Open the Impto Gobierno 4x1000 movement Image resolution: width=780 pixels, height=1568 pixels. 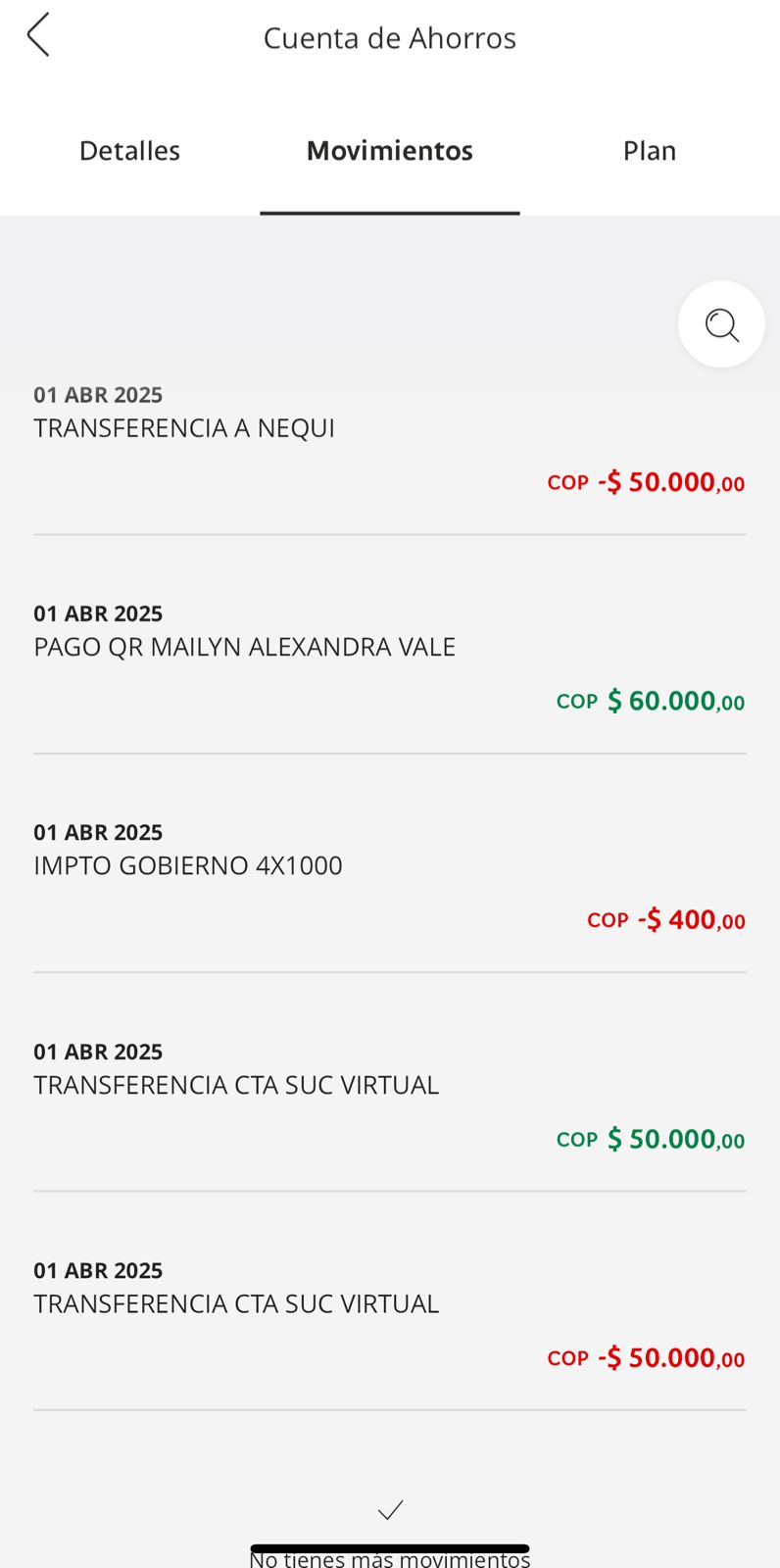(x=389, y=876)
